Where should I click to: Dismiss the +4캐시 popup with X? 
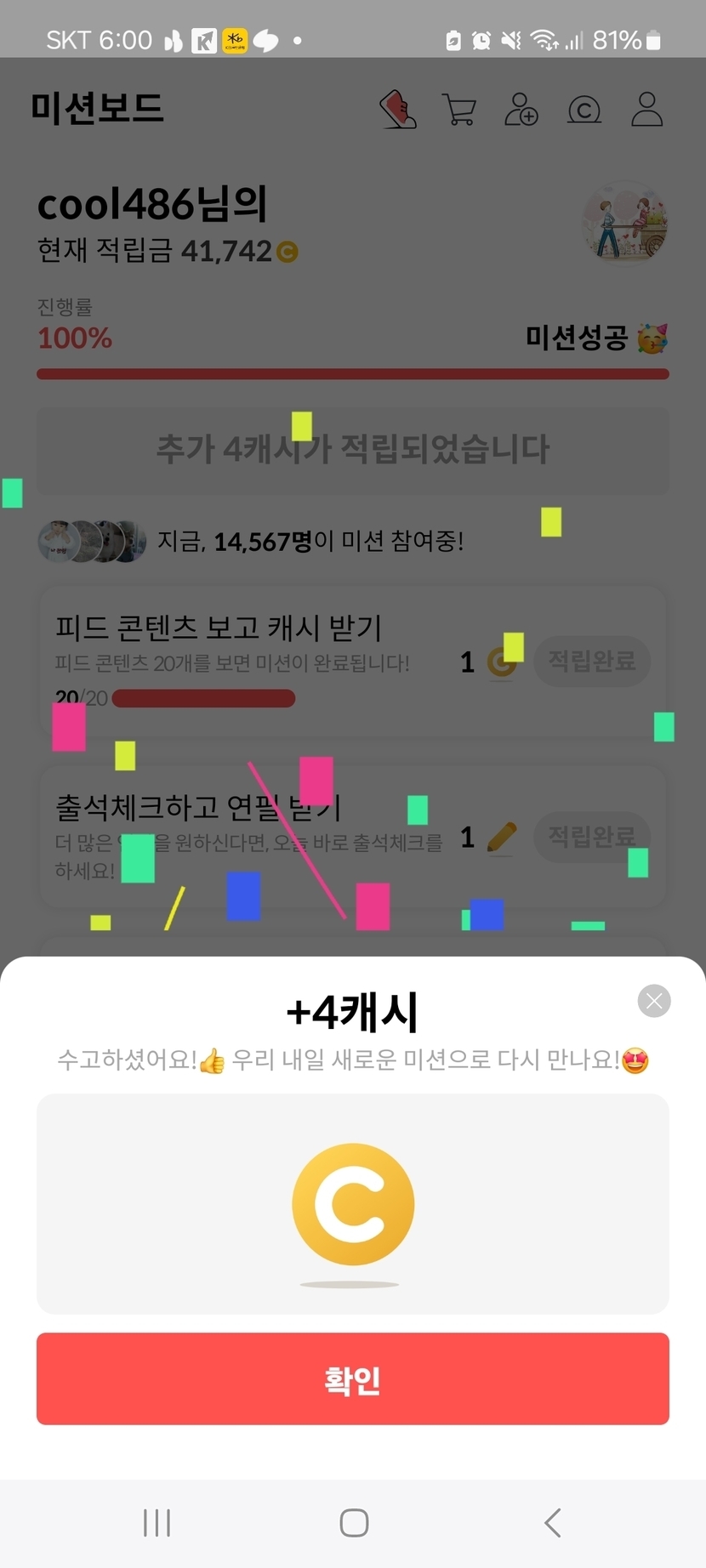[654, 1001]
